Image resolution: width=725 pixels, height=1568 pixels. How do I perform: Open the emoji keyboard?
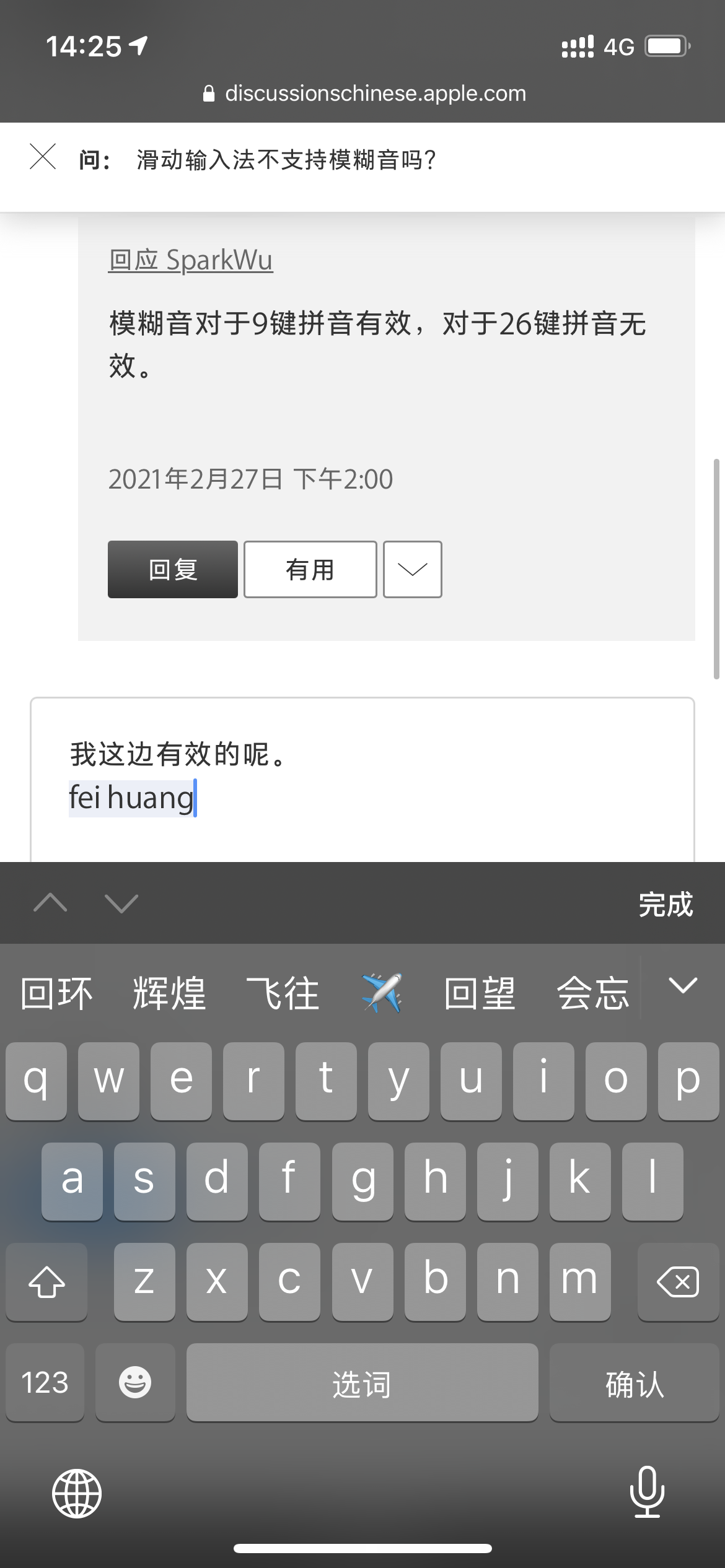coord(135,1383)
